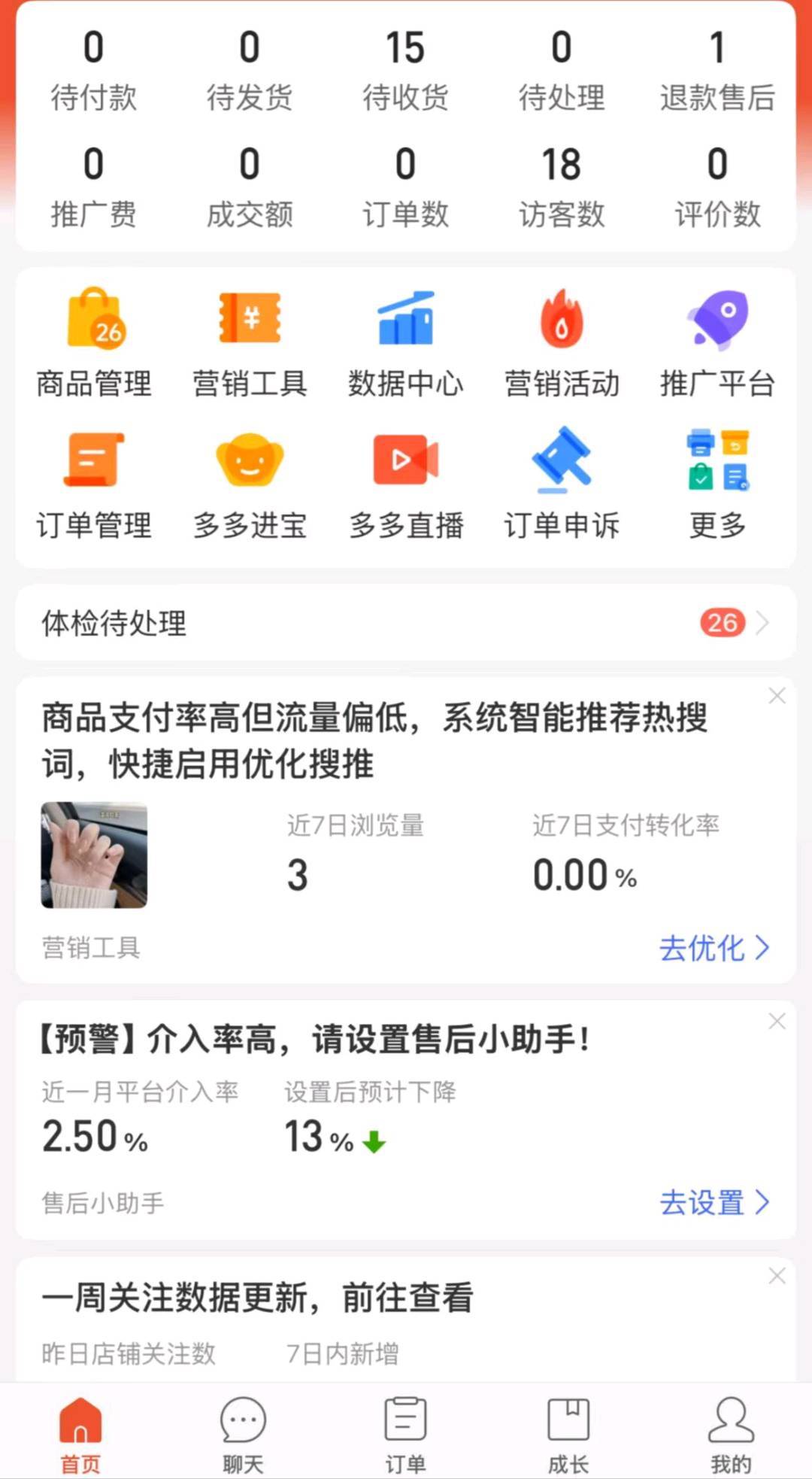This screenshot has width=812, height=1479.
Task: Dismiss the 商品支付率高 suggestion card
Action: [777, 696]
